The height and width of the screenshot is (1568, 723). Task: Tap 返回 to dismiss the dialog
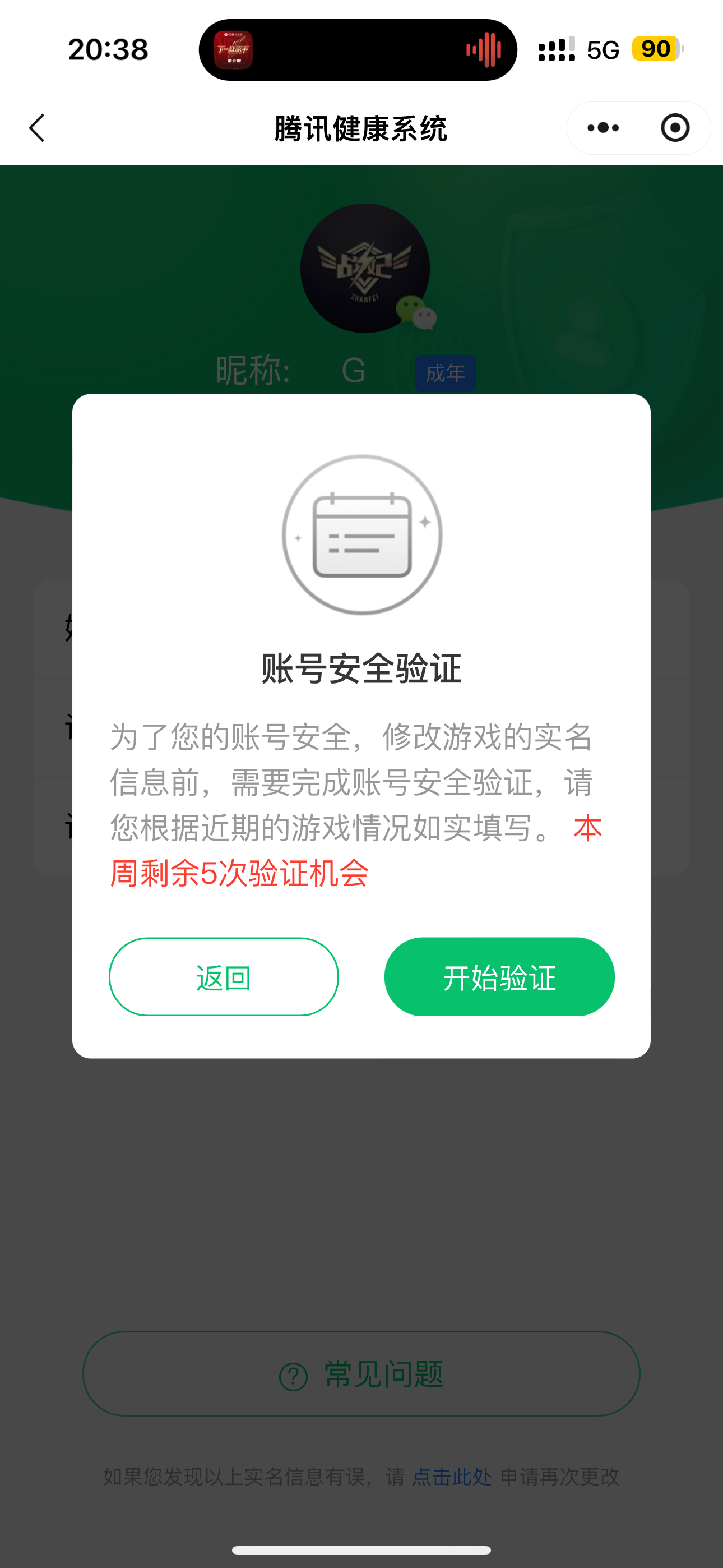pyautogui.click(x=224, y=977)
